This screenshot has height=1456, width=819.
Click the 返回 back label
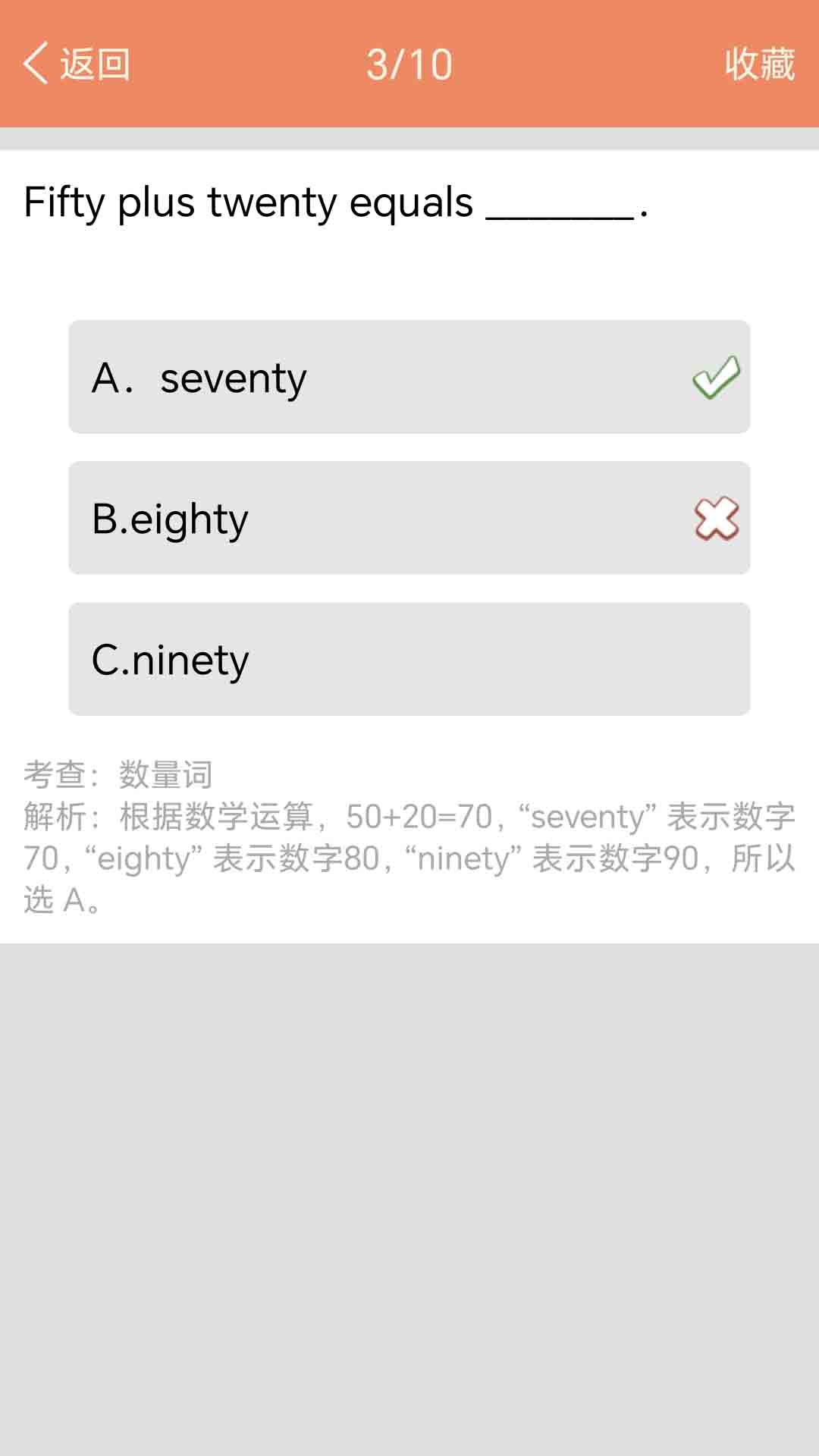pos(95,64)
